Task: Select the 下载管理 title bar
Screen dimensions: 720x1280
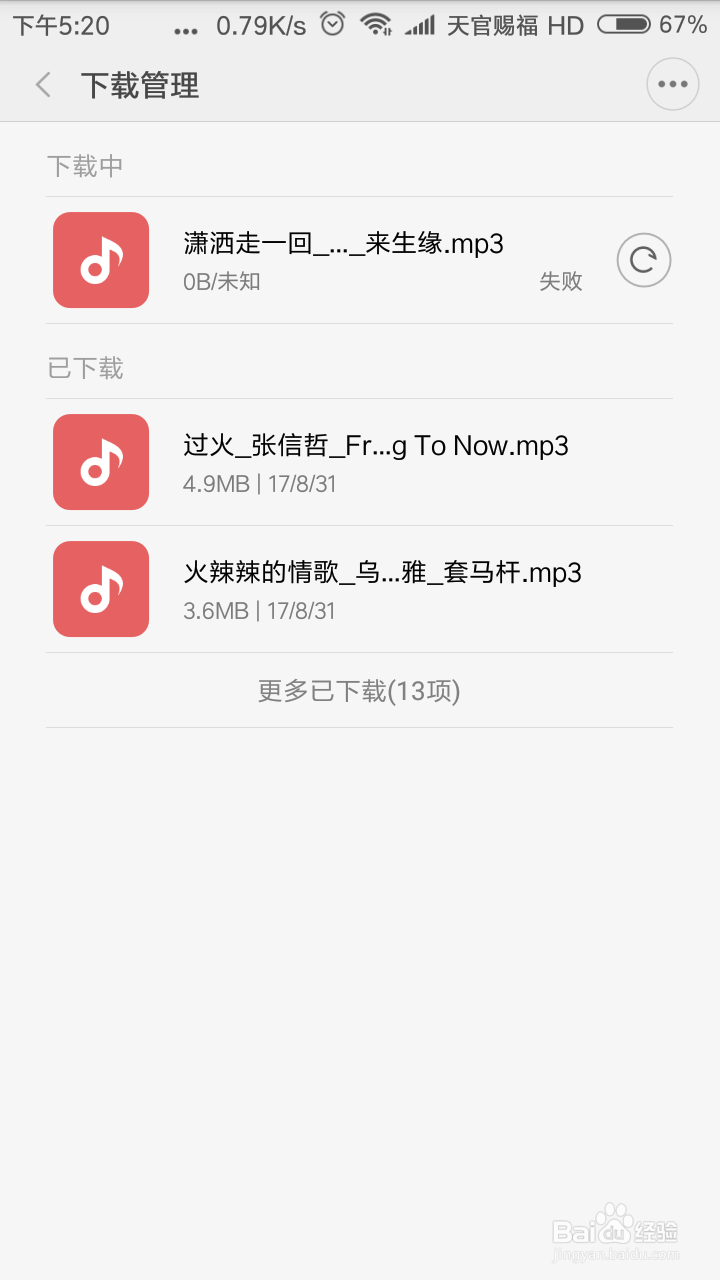Action: click(140, 85)
